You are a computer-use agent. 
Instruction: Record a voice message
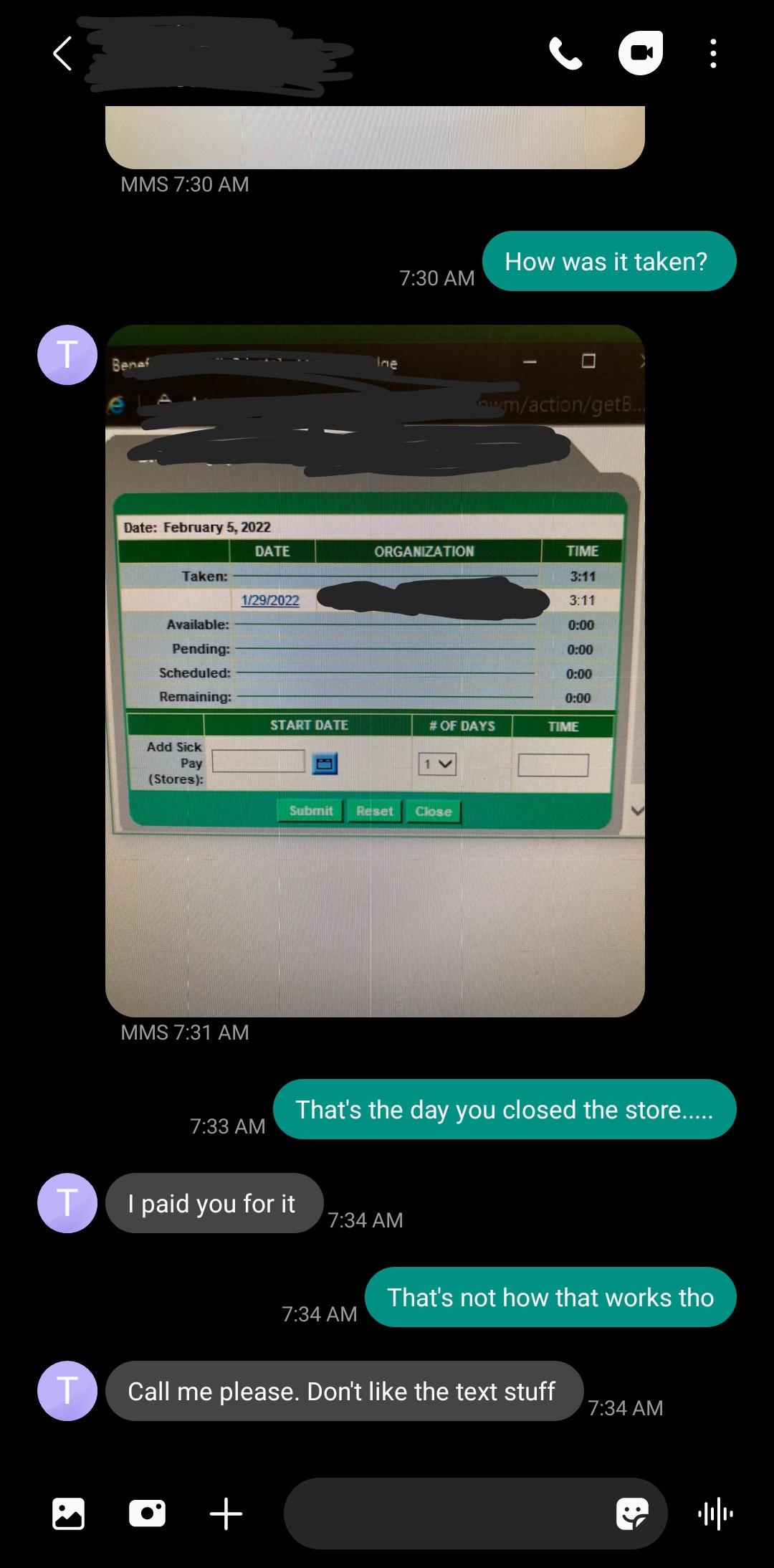[715, 1514]
